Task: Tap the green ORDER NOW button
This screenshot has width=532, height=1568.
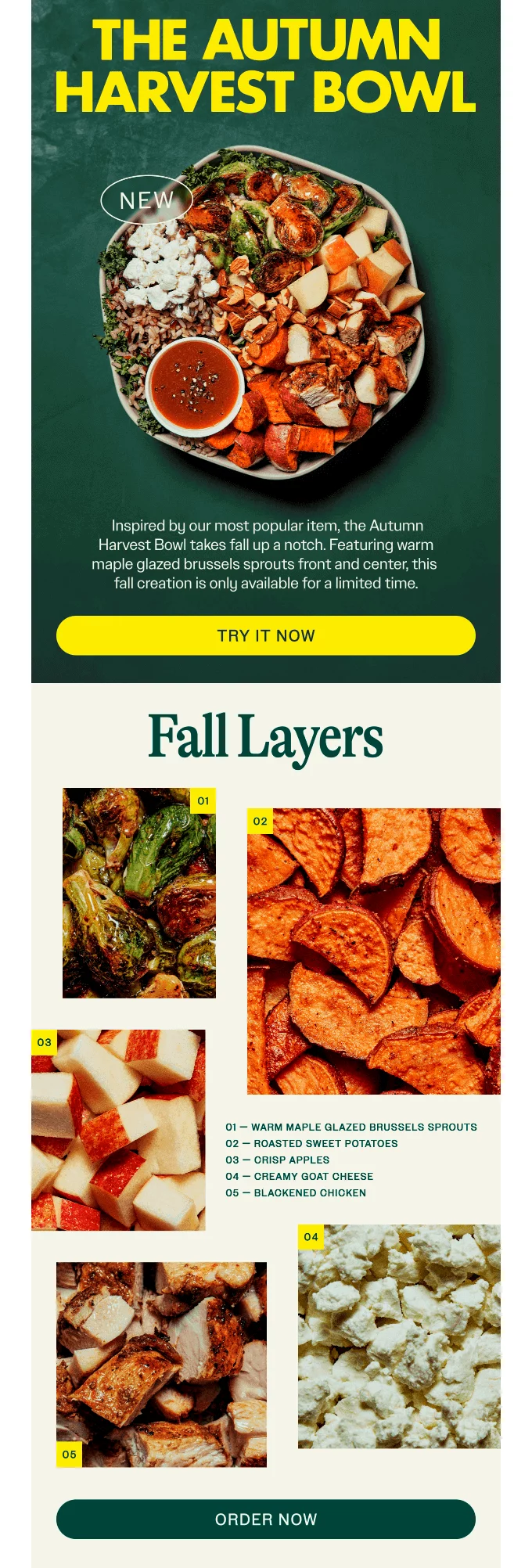Action: point(266,1519)
